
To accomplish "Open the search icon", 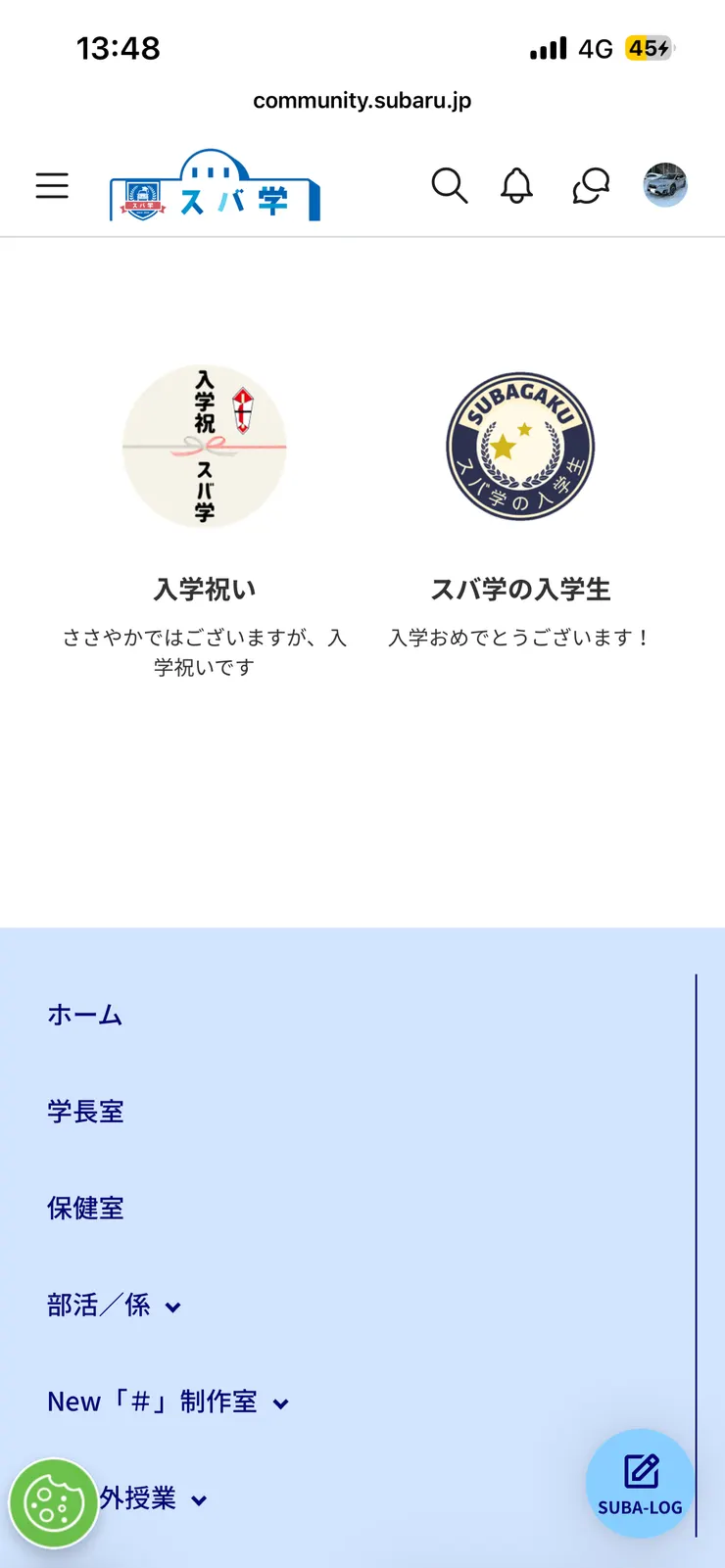I will point(450,185).
